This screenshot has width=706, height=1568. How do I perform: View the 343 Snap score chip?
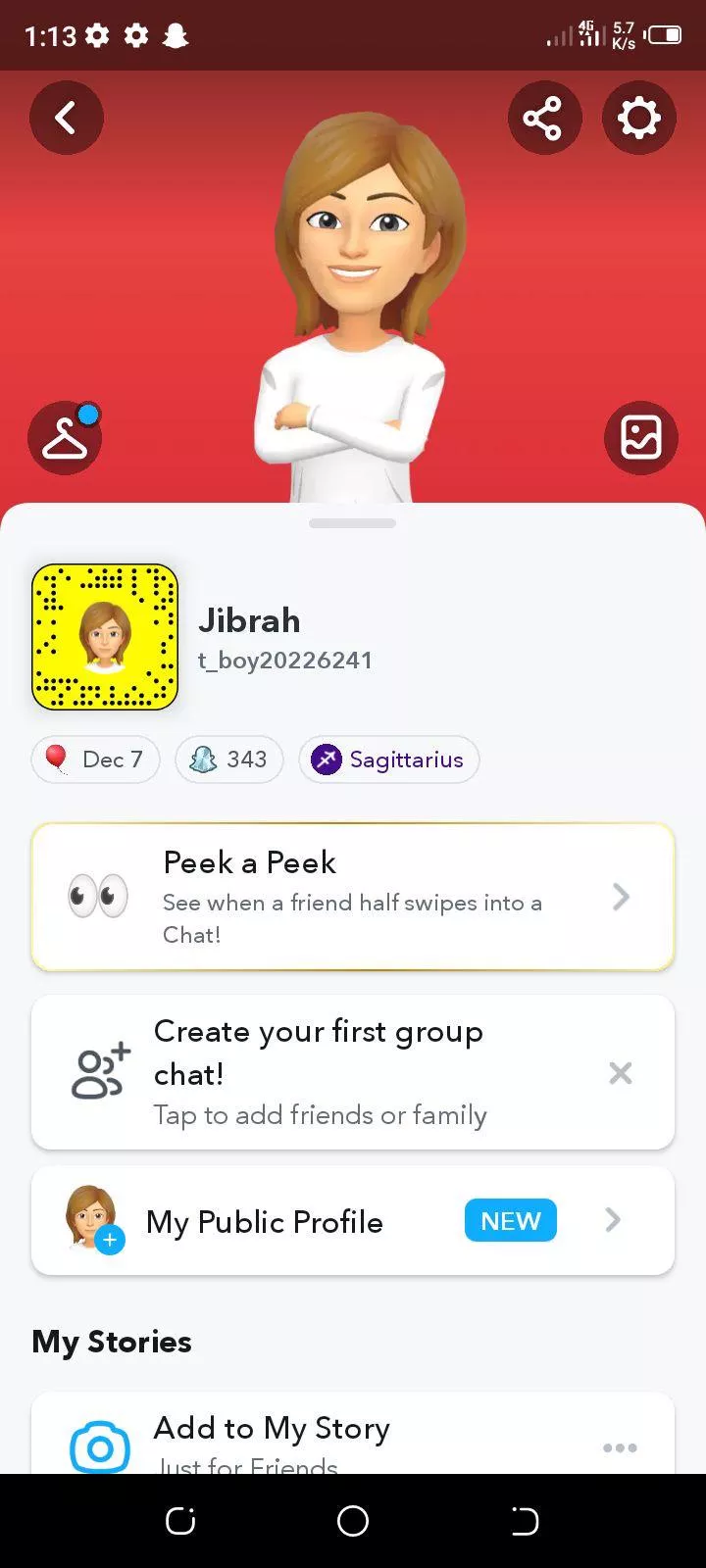[229, 759]
